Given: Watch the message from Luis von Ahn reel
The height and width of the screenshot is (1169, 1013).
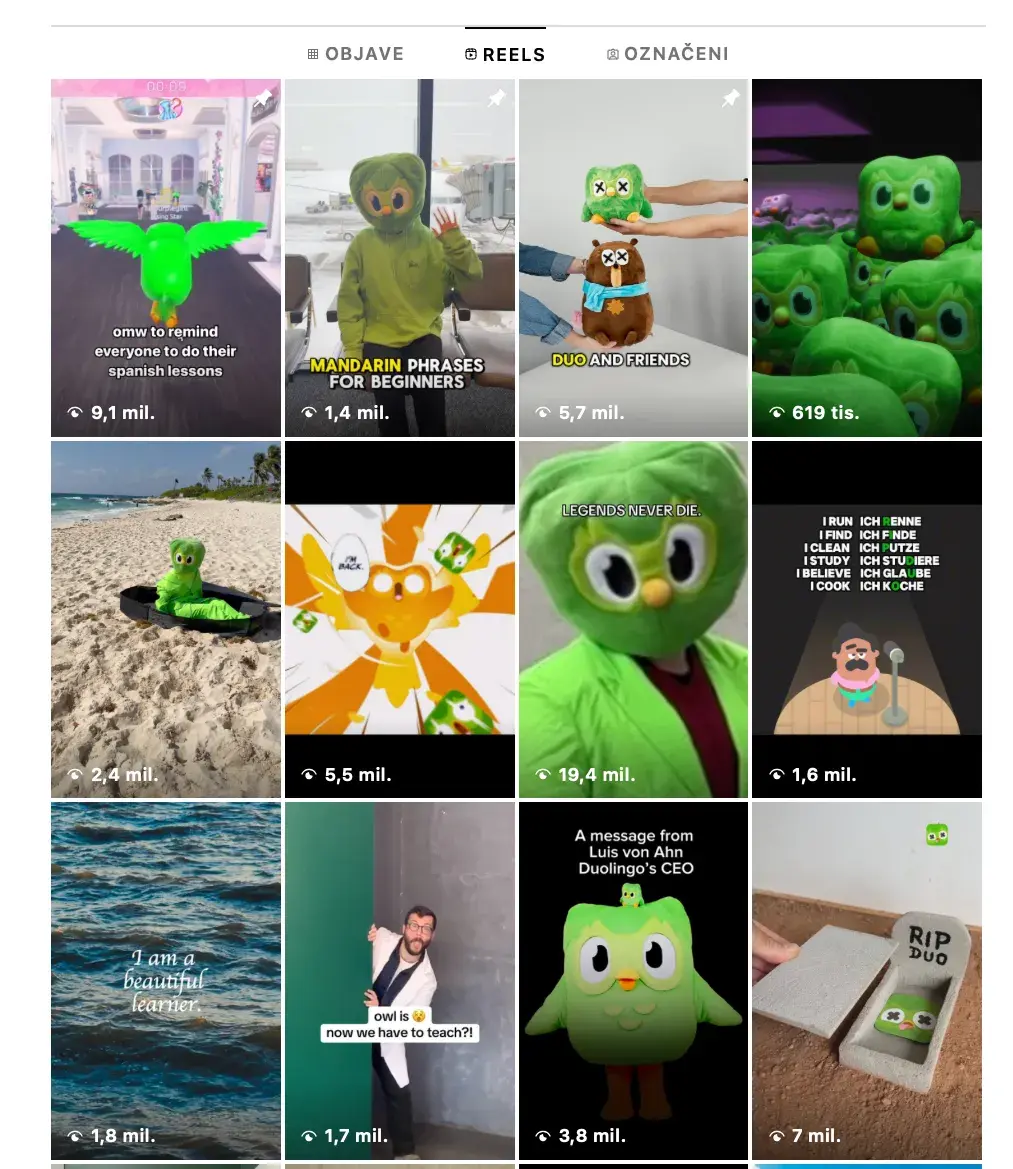Looking at the screenshot, I should tap(633, 980).
